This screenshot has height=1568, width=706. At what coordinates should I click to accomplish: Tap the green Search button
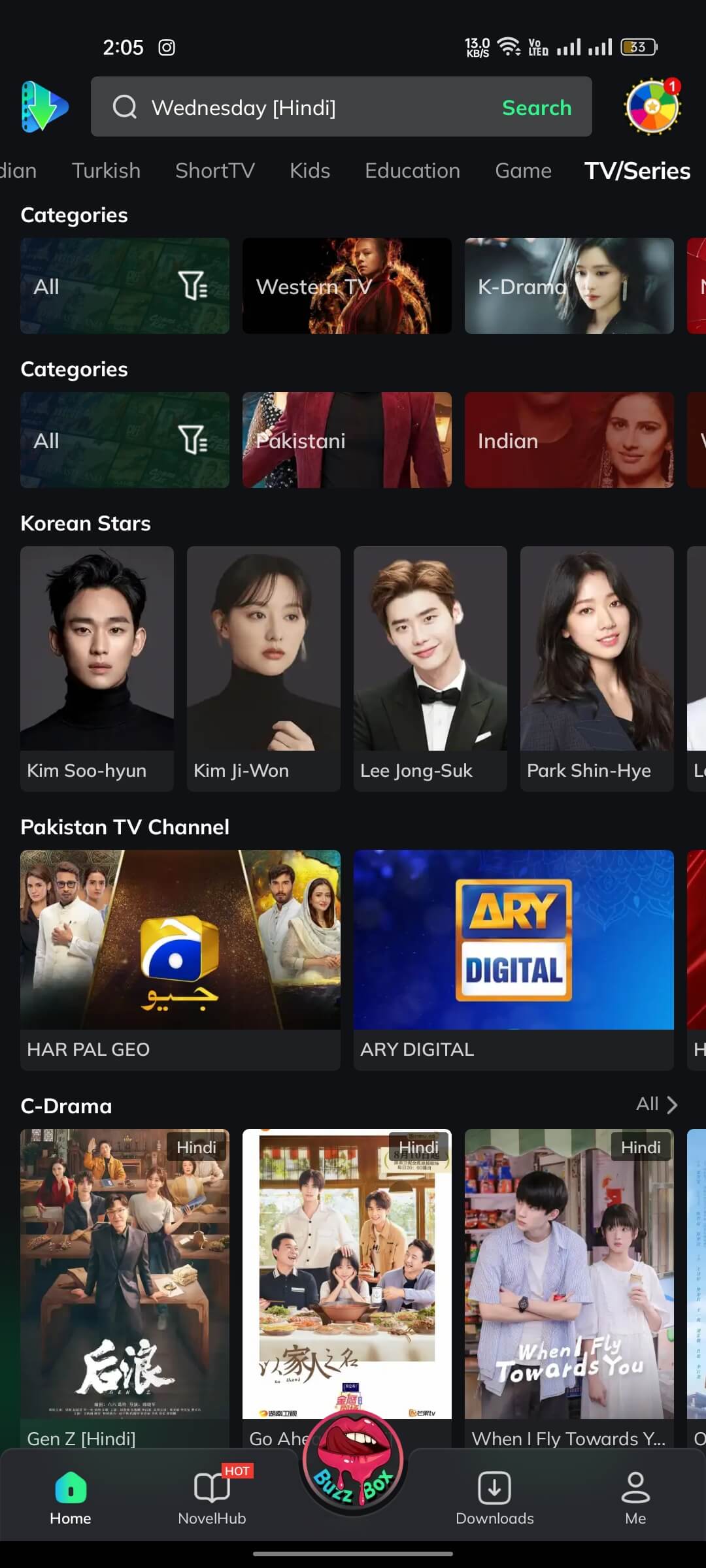coord(537,107)
